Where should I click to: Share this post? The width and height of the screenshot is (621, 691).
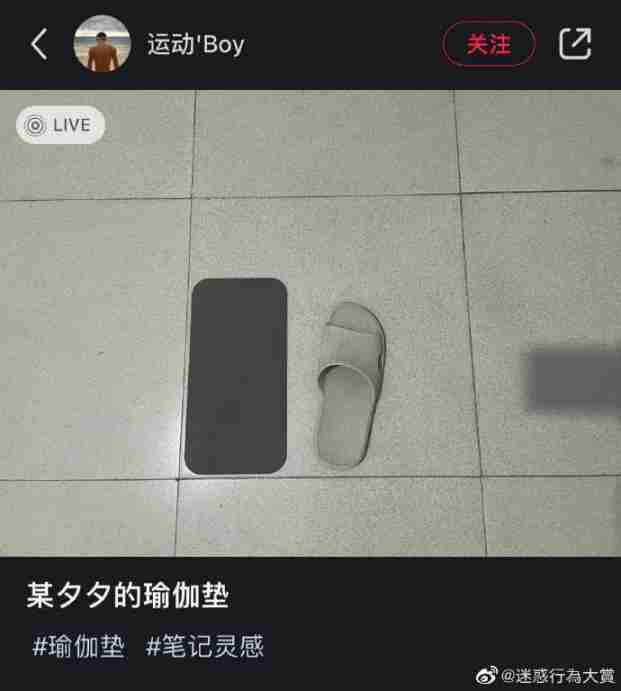pos(575,44)
